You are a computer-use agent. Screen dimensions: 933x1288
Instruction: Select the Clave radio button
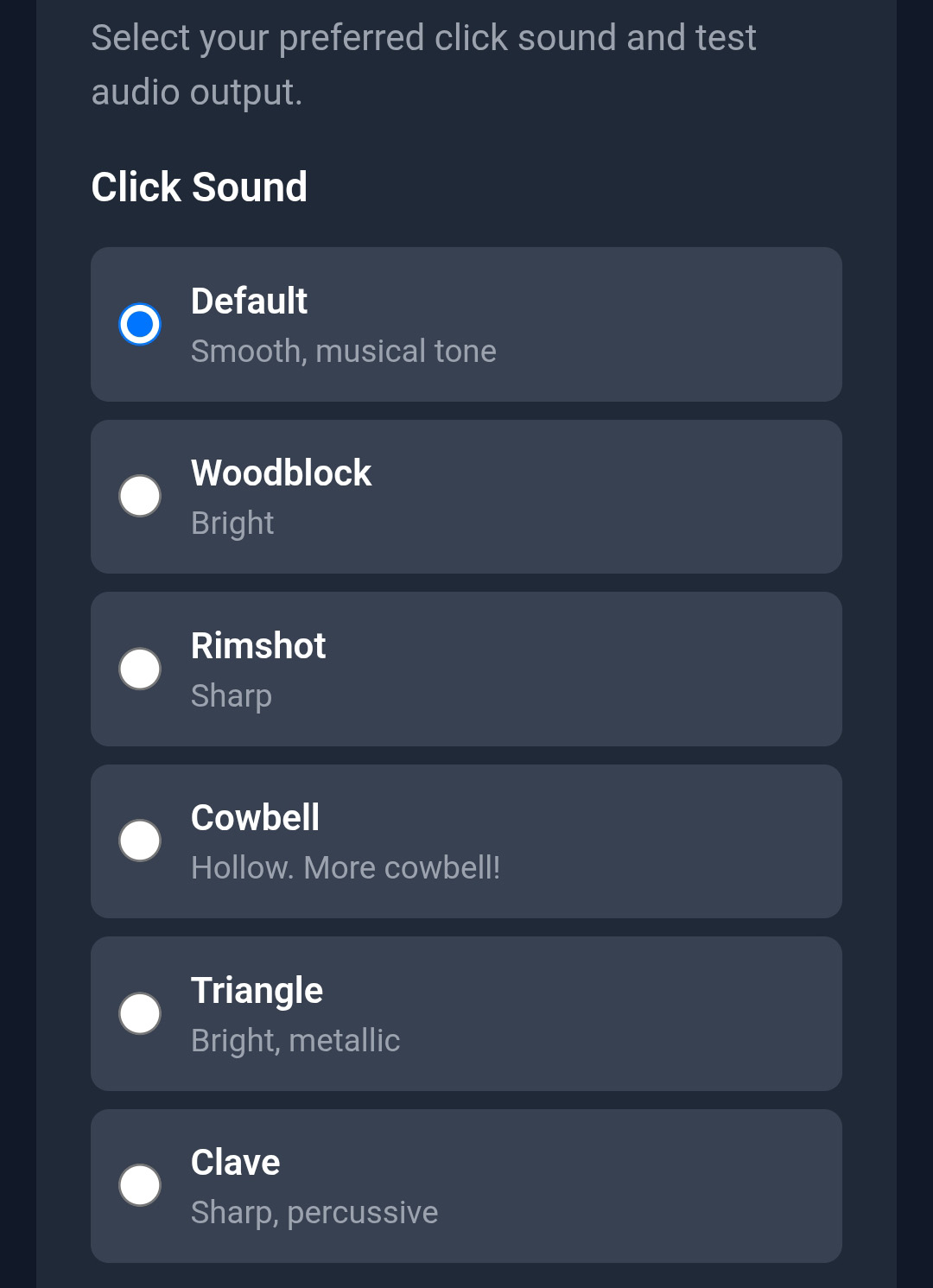click(139, 1184)
